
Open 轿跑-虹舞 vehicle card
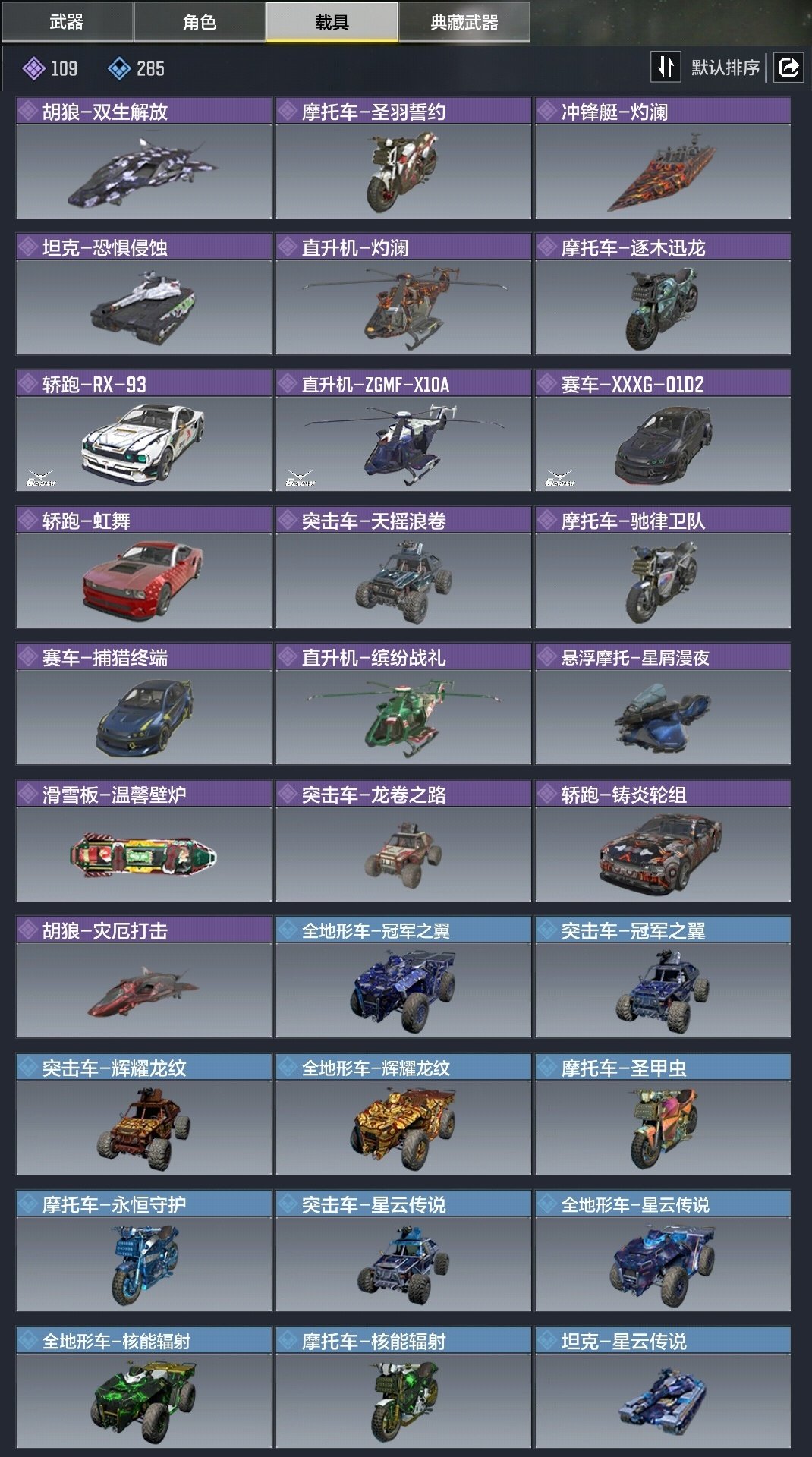(143, 568)
